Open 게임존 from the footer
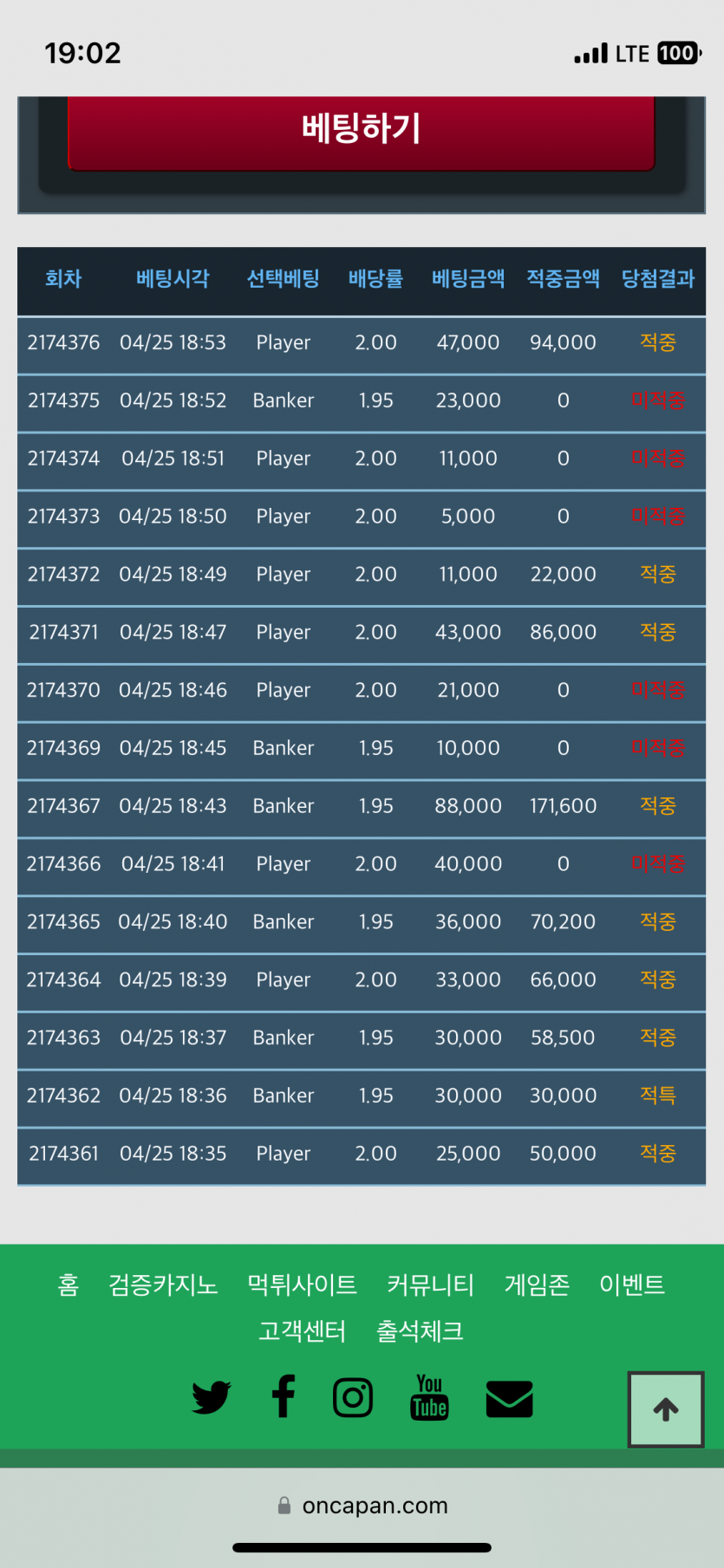Viewport: 724px width, 1568px height. tap(537, 1284)
